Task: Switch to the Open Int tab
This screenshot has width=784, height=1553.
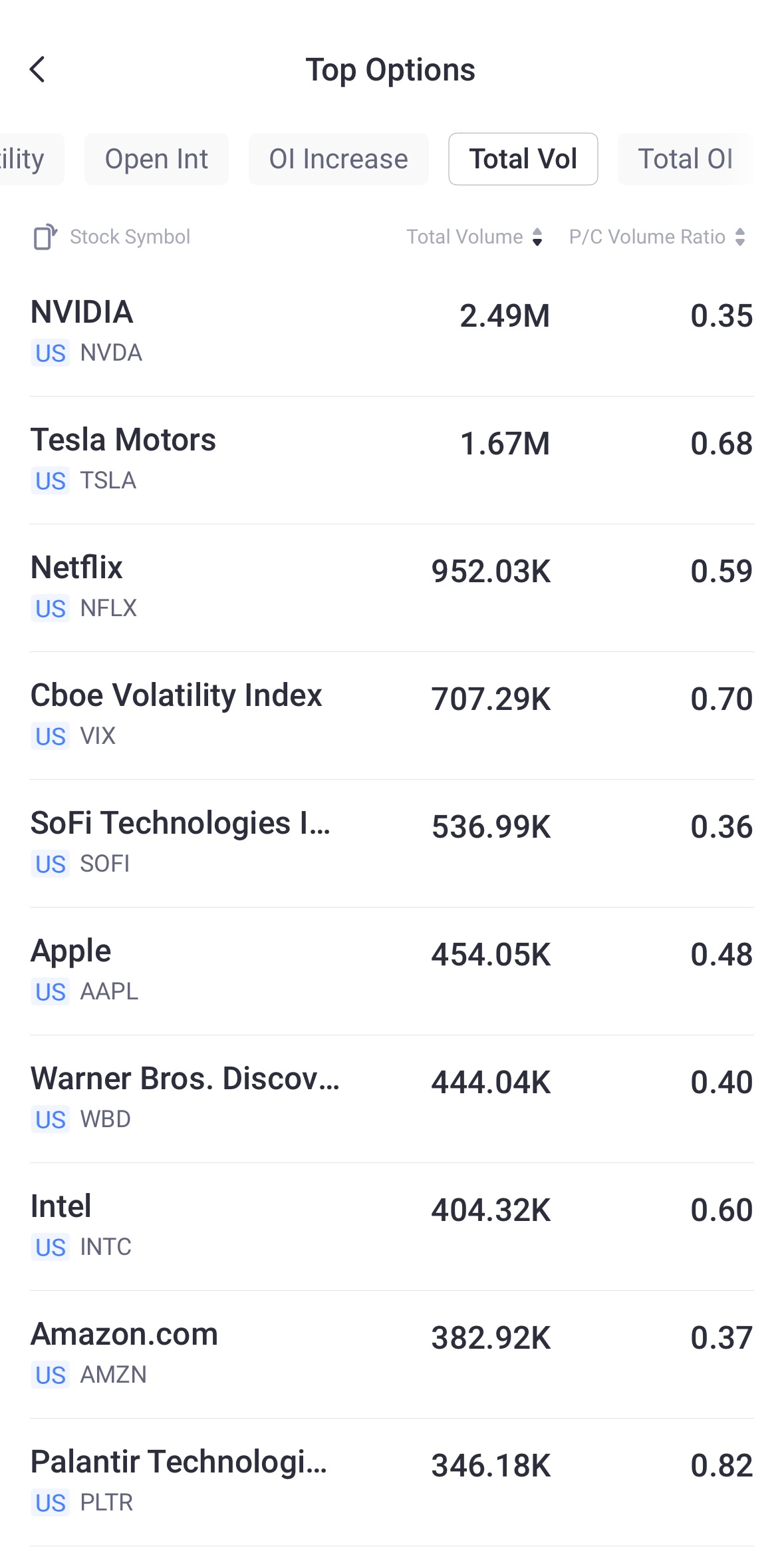Action: click(156, 158)
